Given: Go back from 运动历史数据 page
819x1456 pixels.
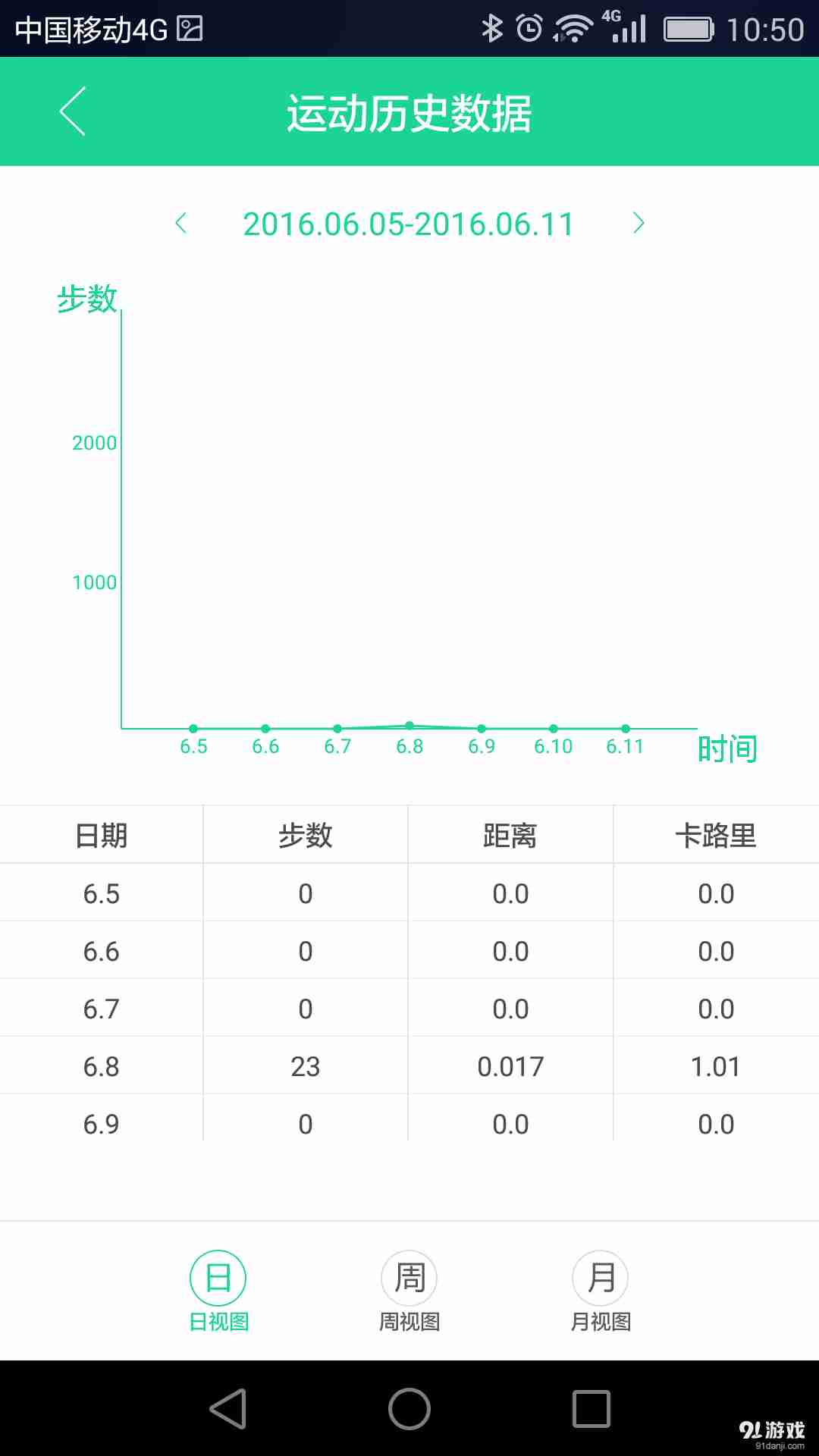Looking at the screenshot, I should point(73,111).
